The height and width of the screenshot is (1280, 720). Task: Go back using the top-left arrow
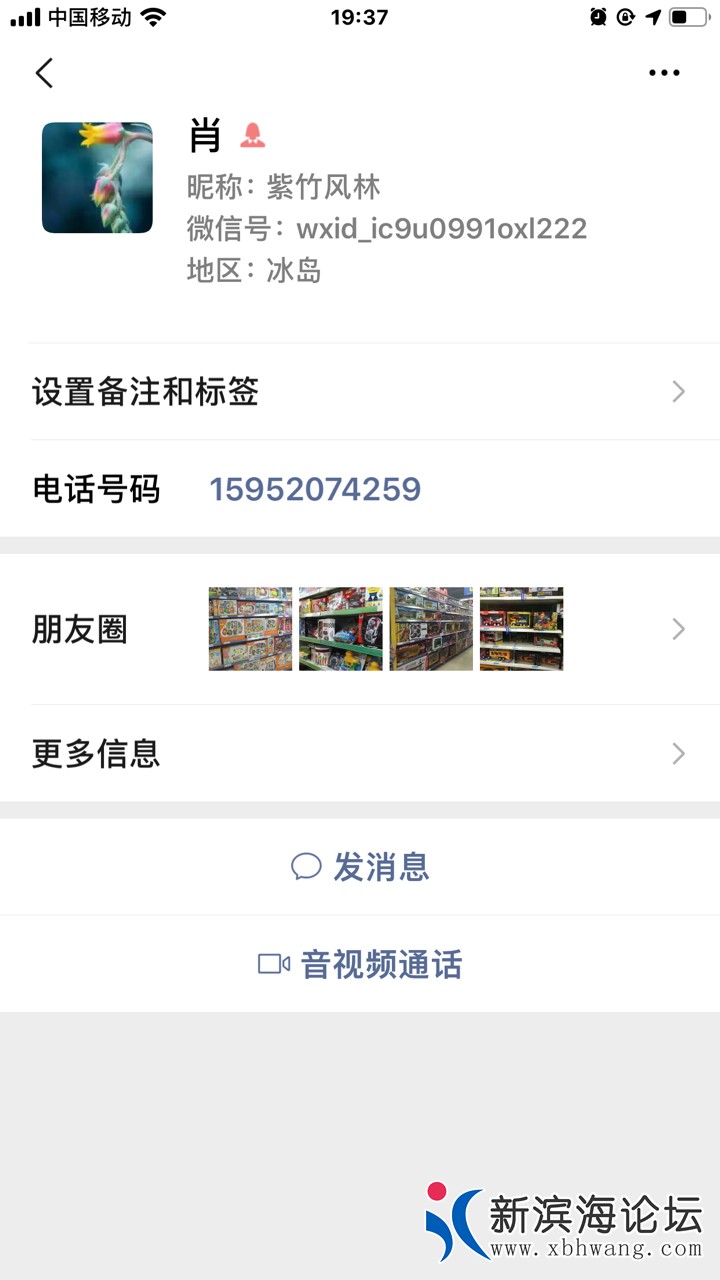pyautogui.click(x=44, y=73)
